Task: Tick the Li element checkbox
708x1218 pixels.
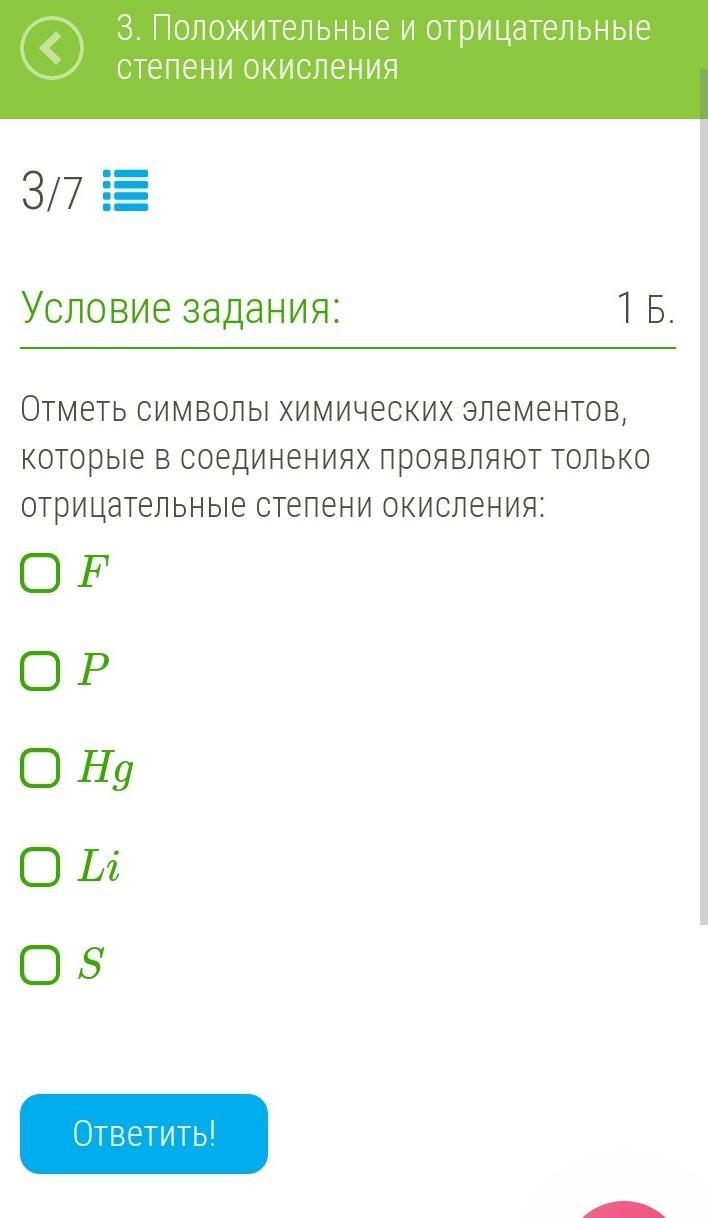Action: tap(41, 867)
